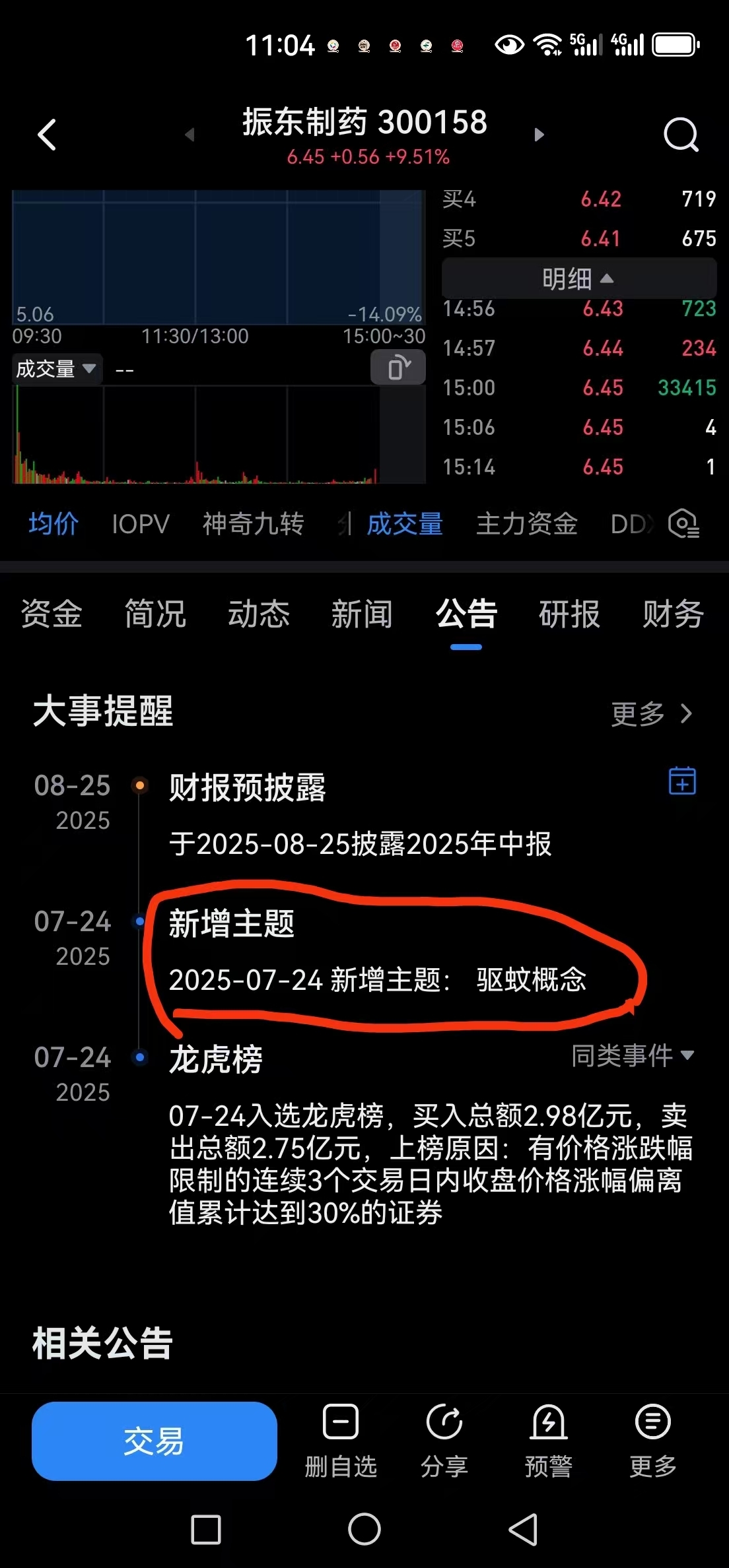This screenshot has height=1568, width=729.
Task: Select the 主力资金 indicator
Action: pyautogui.click(x=527, y=524)
